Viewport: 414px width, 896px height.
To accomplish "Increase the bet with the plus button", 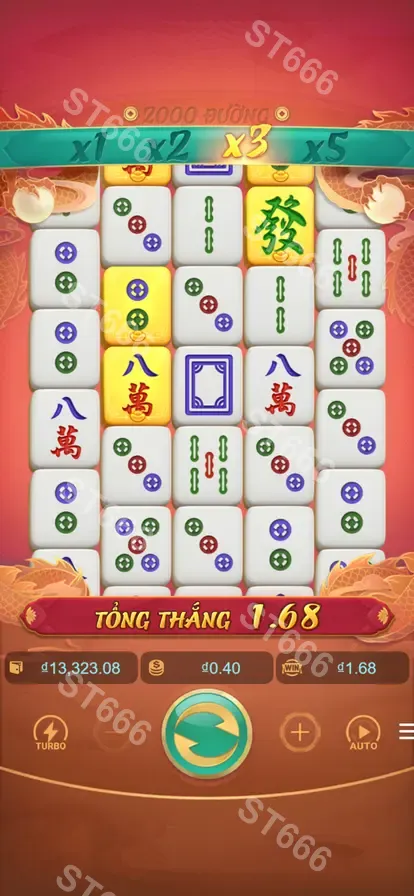I will click(300, 733).
